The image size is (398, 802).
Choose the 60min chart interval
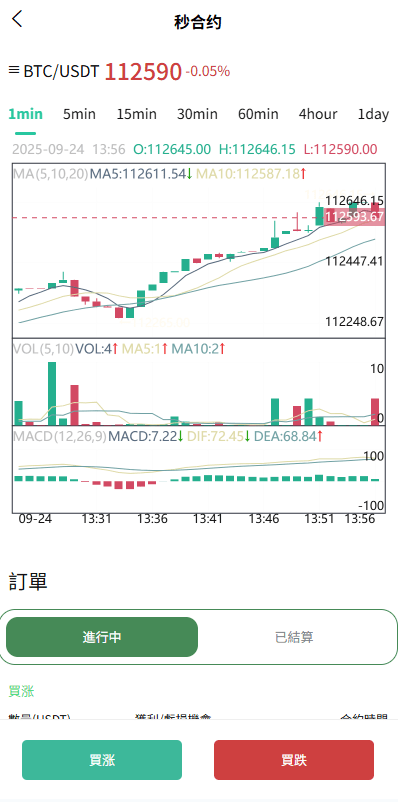coord(258,114)
